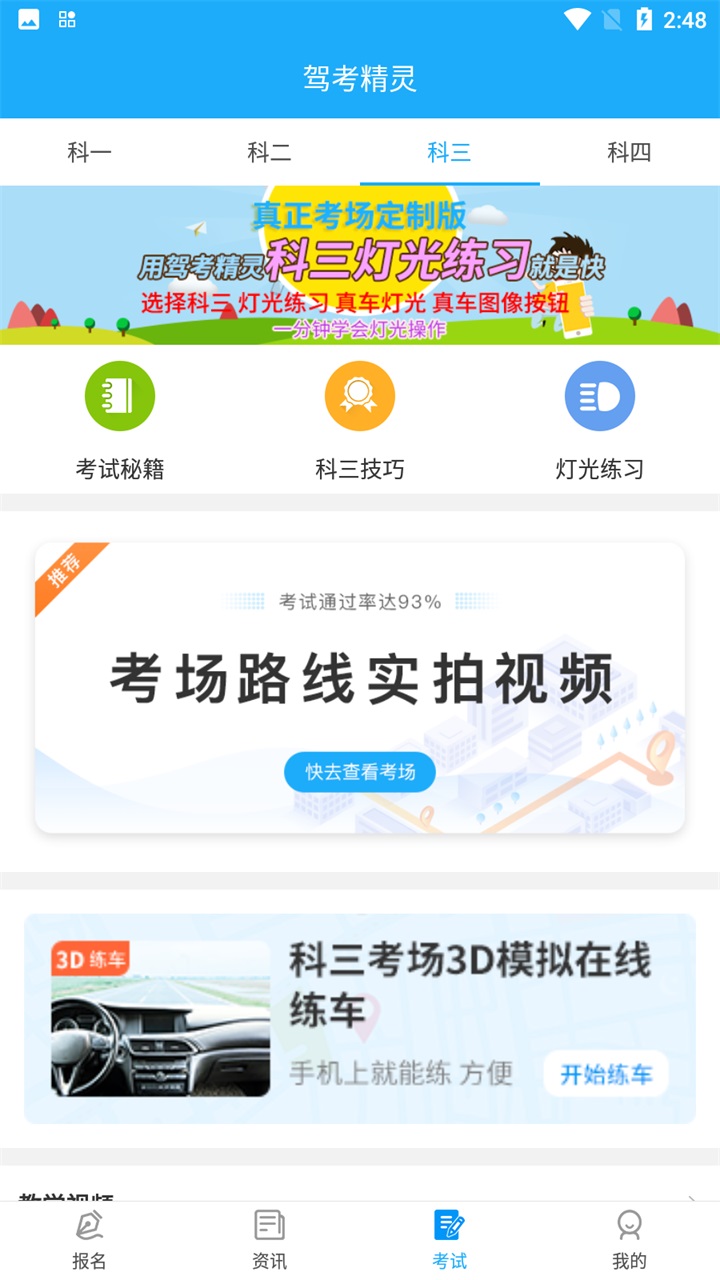The image size is (720, 1280).
Task: Select the 科四 tab
Action: coord(629,152)
